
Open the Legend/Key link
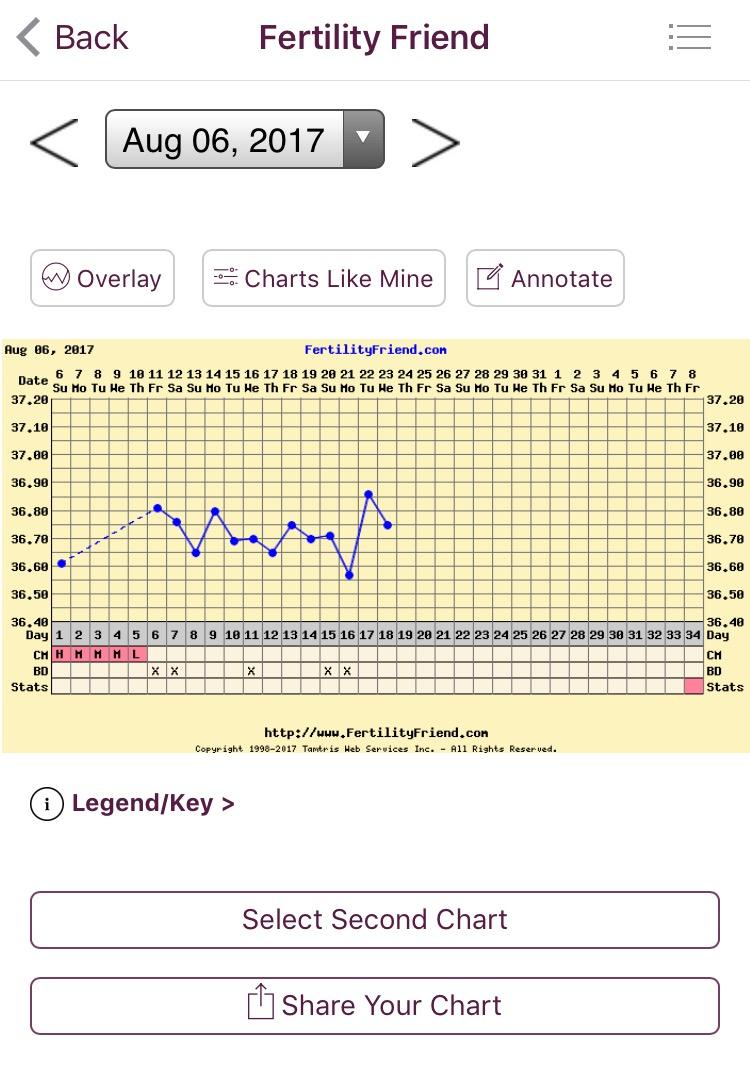(x=133, y=804)
